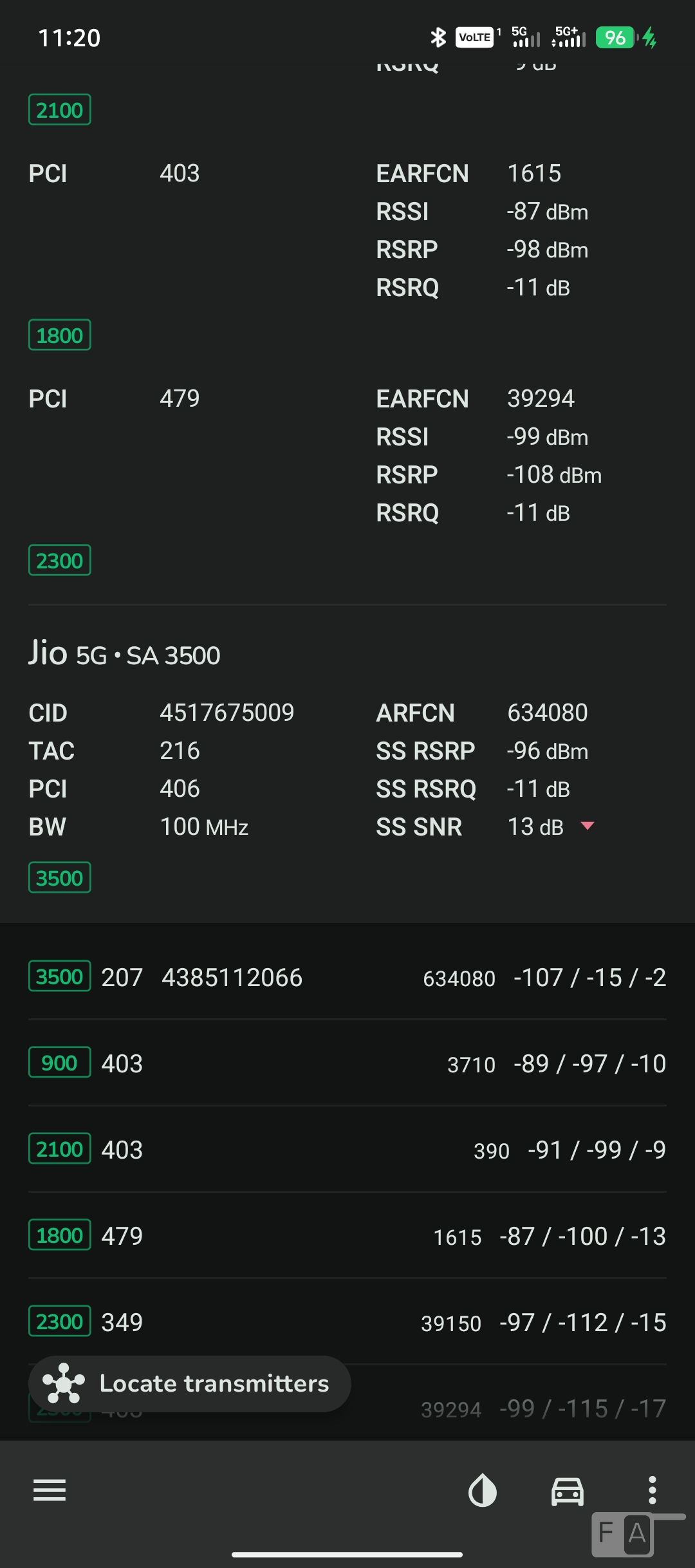Image resolution: width=695 pixels, height=1568 pixels.
Task: Open the 2100 neighbor cell row 403
Action: point(347,1150)
